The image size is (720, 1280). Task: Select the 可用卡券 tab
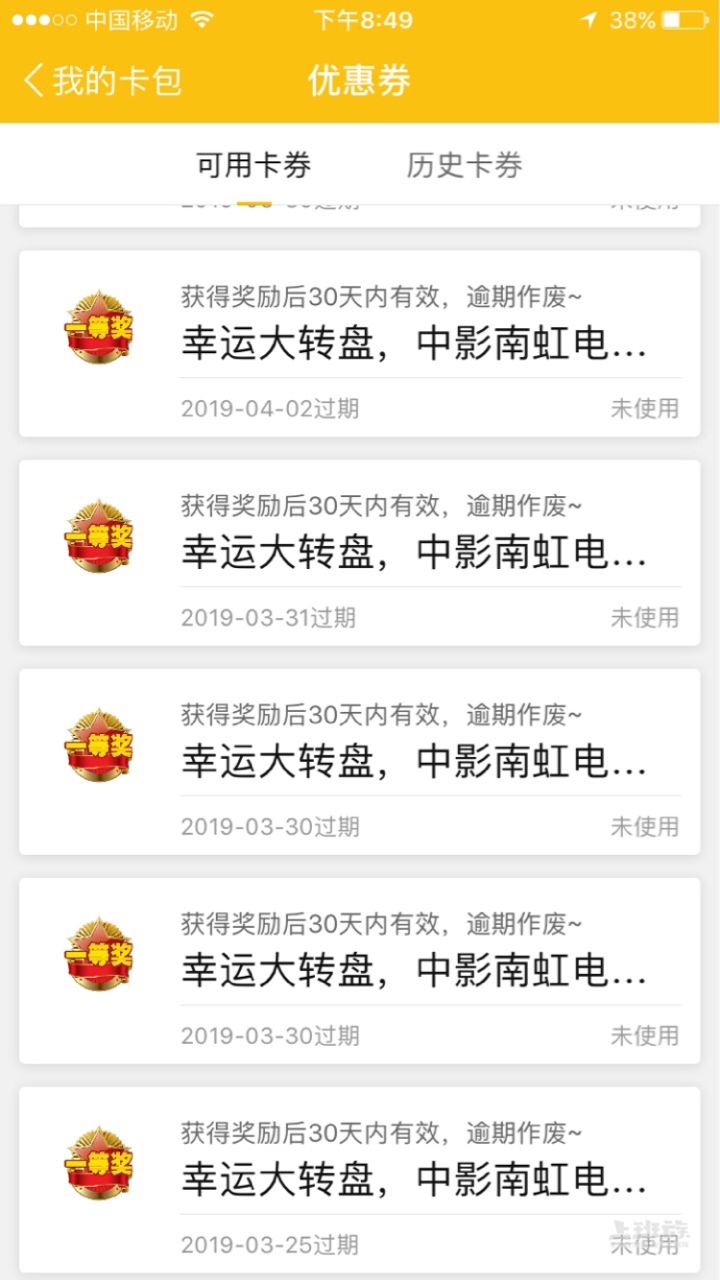253,165
